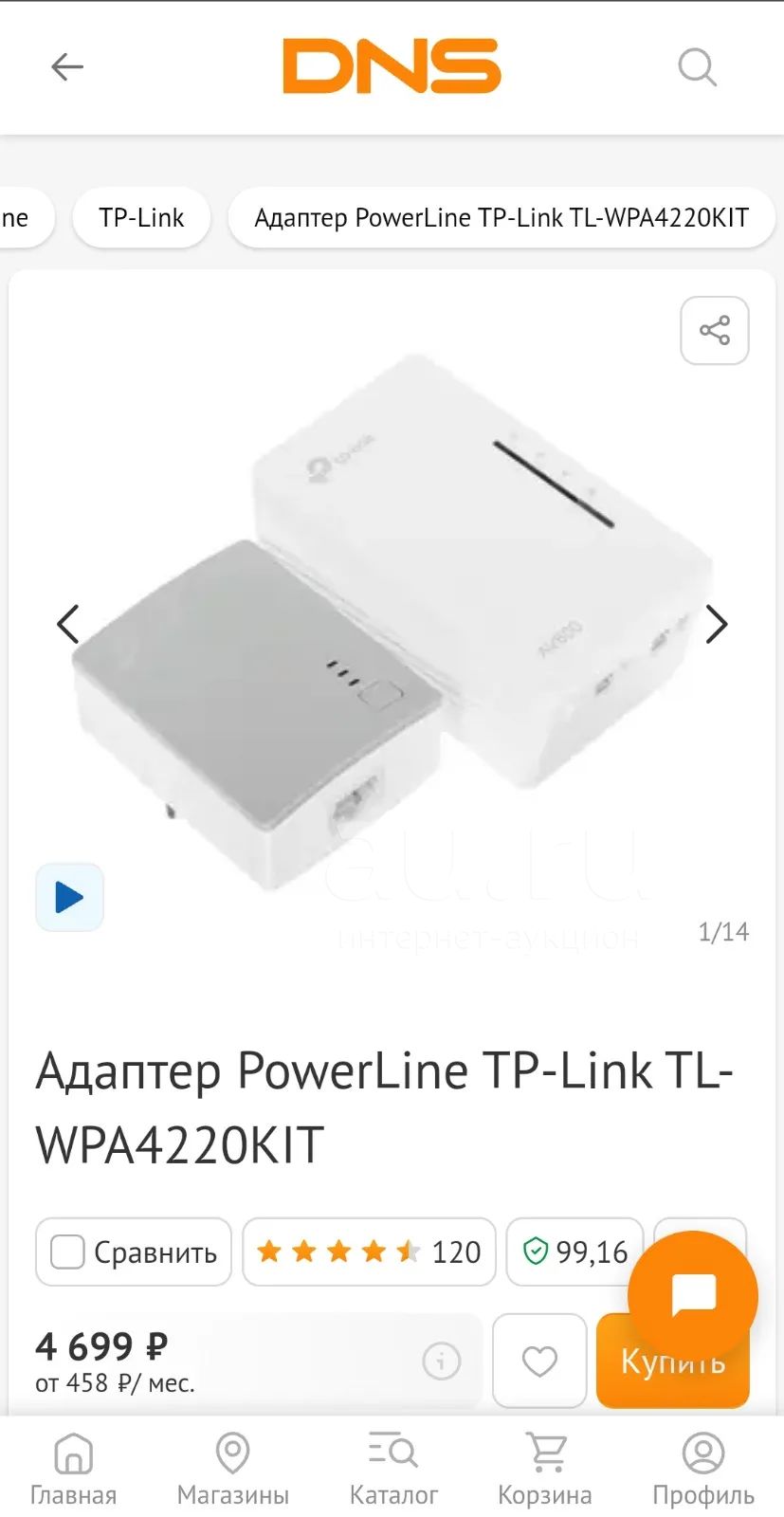
Task: Open the orange chat bubble
Action: click(x=693, y=1295)
